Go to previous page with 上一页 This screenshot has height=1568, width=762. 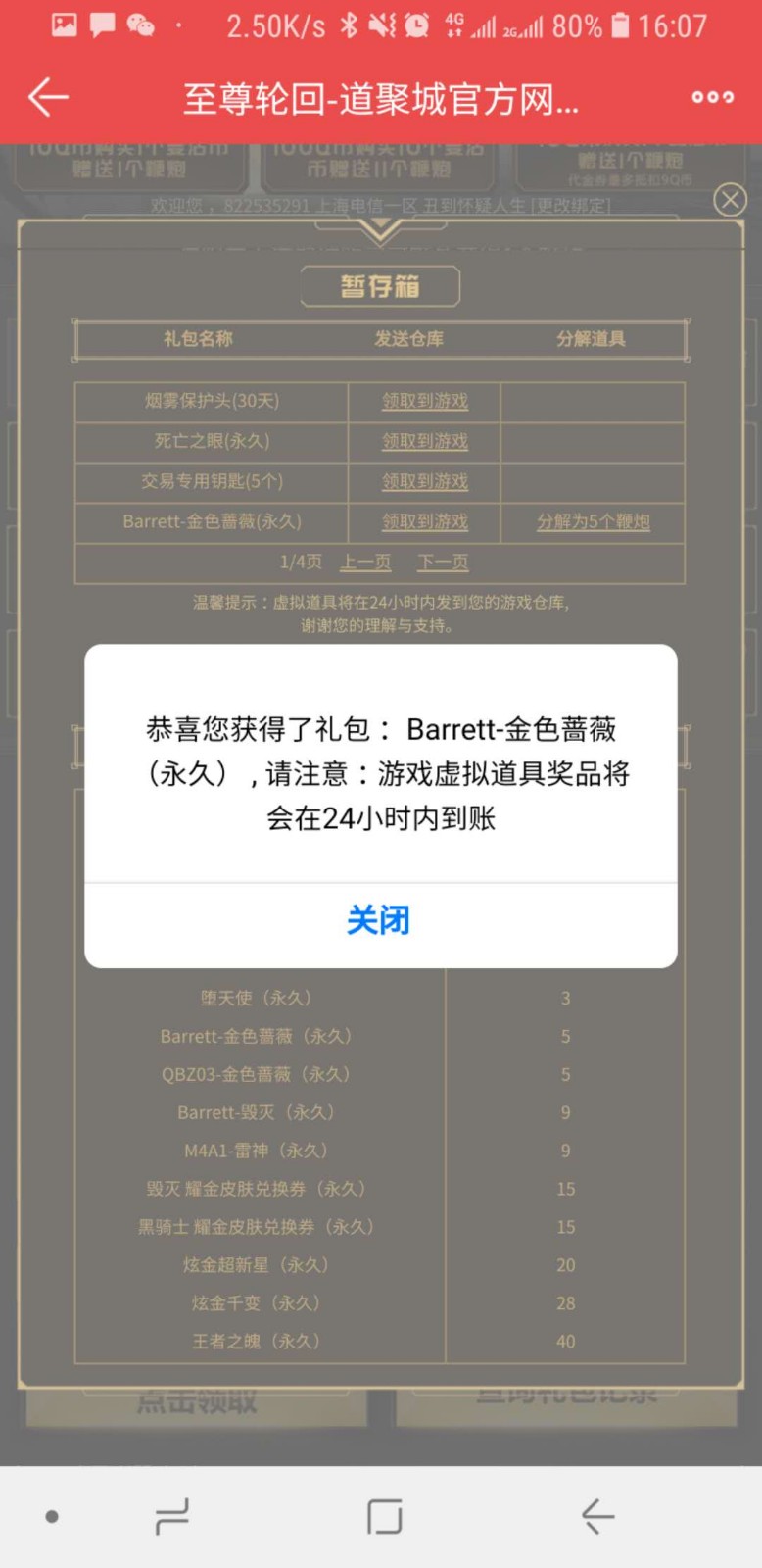[x=365, y=562]
